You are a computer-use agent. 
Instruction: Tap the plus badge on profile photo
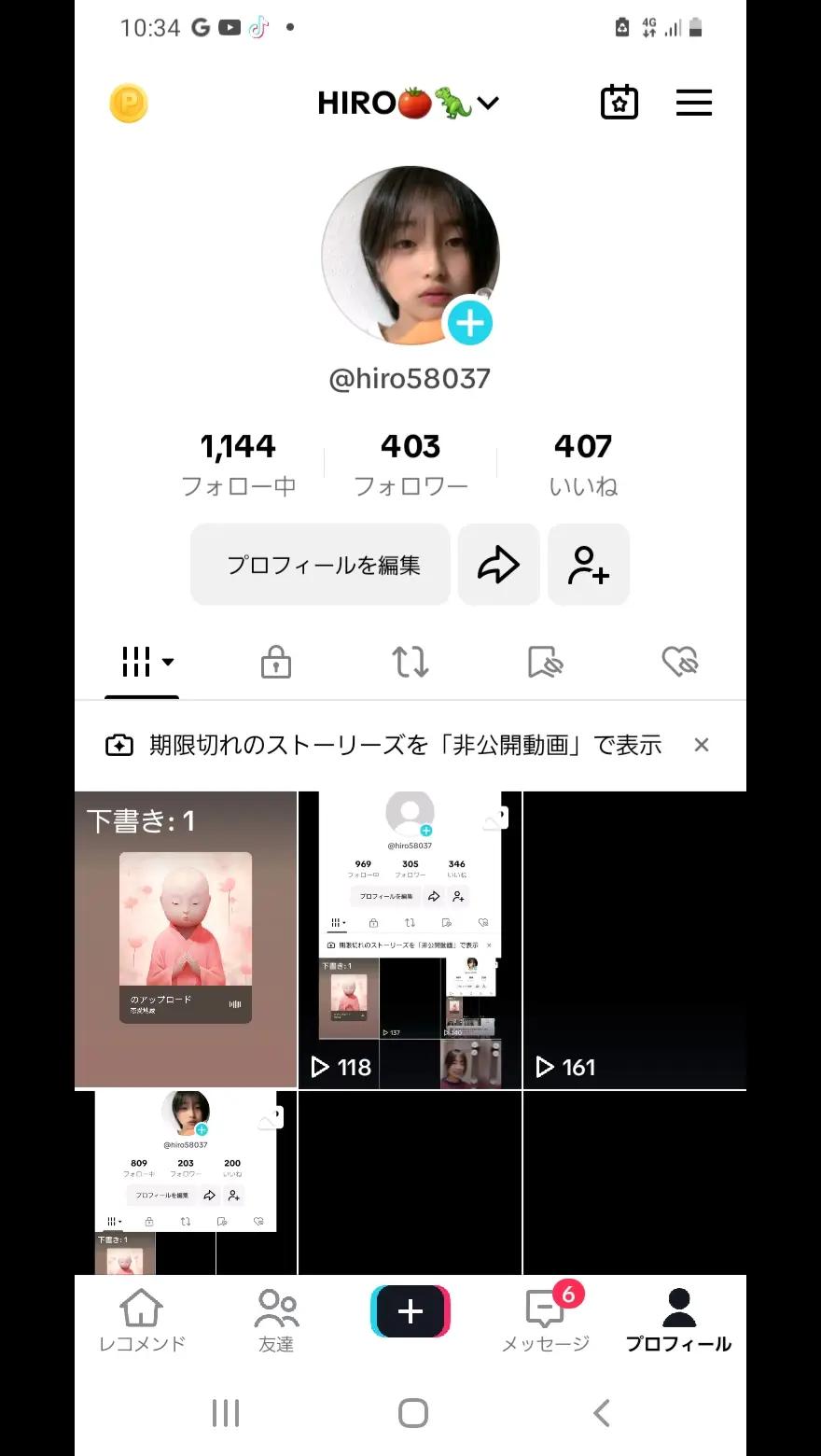coord(469,323)
